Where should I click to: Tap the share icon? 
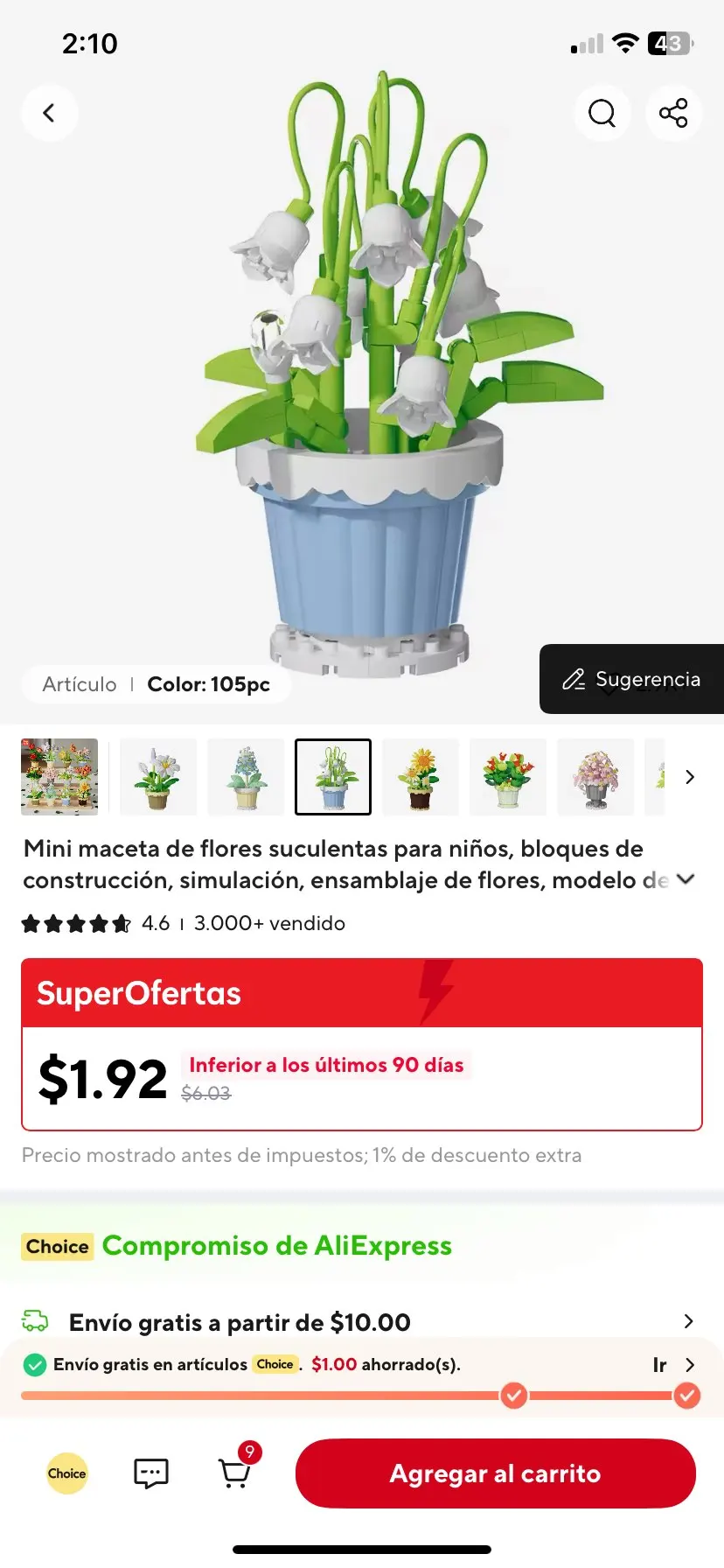(673, 113)
